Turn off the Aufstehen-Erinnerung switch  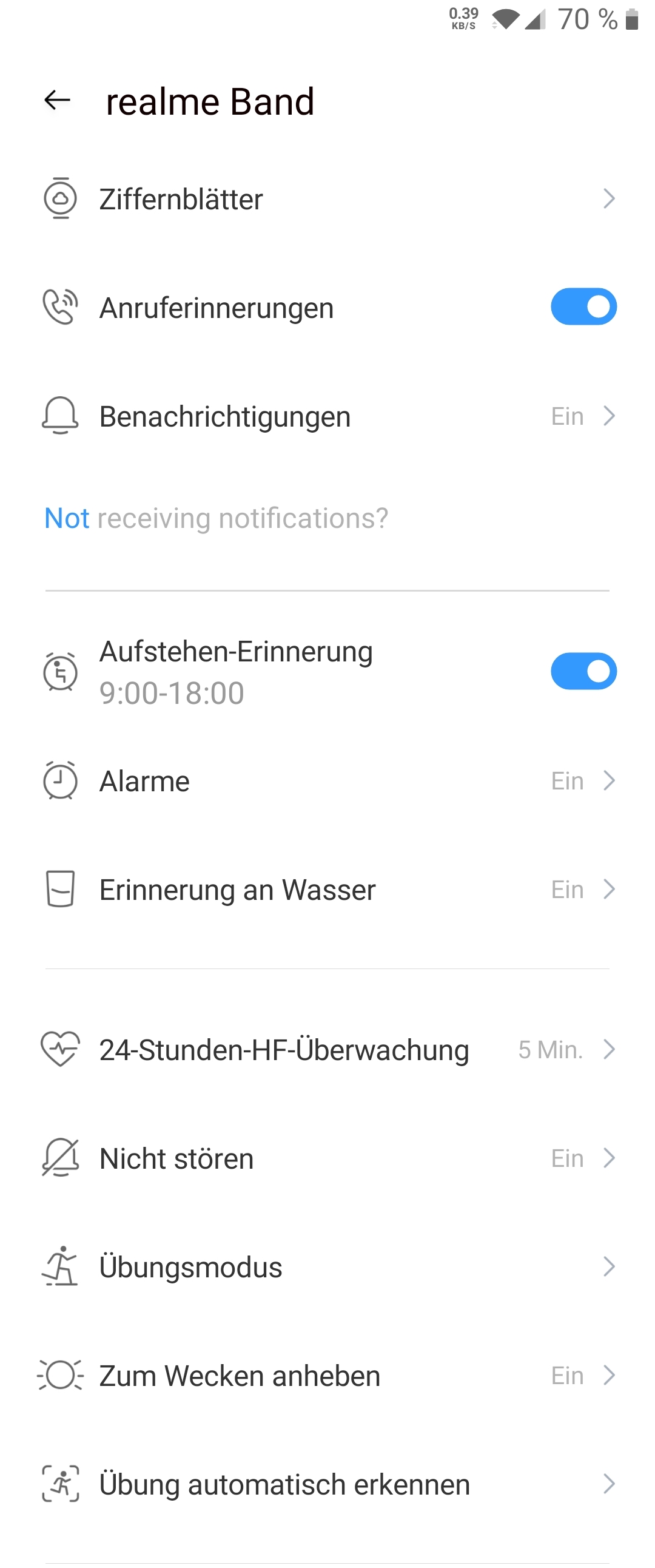pyautogui.click(x=583, y=671)
